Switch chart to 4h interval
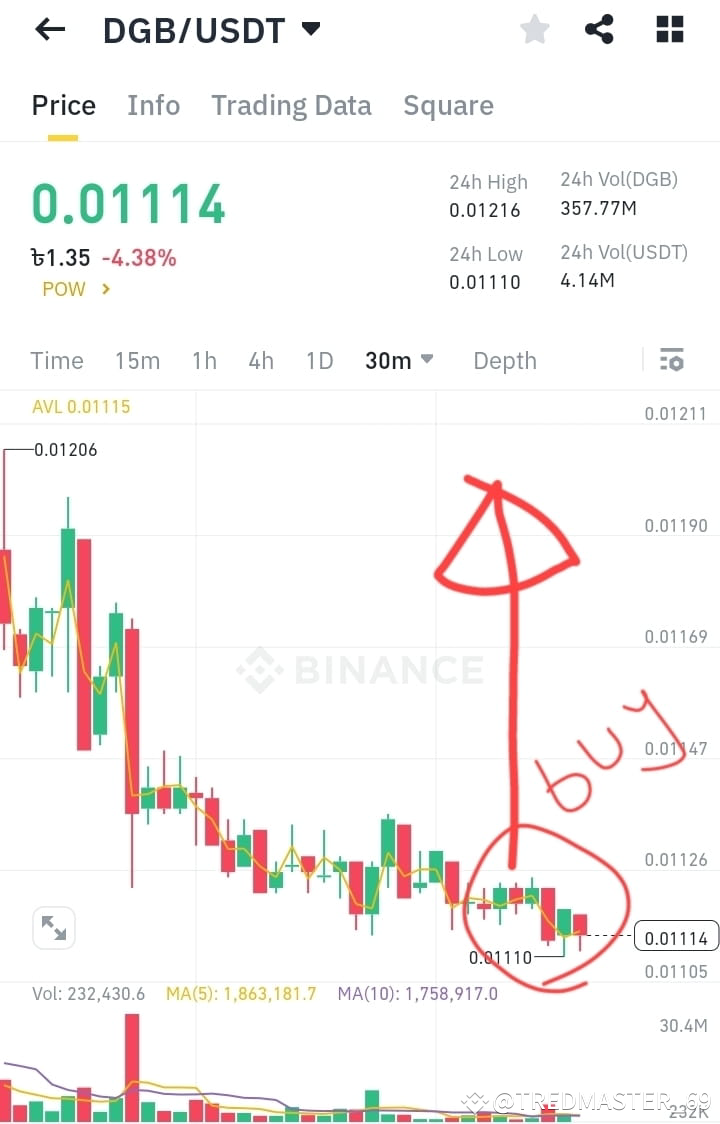The image size is (720, 1124). click(261, 361)
